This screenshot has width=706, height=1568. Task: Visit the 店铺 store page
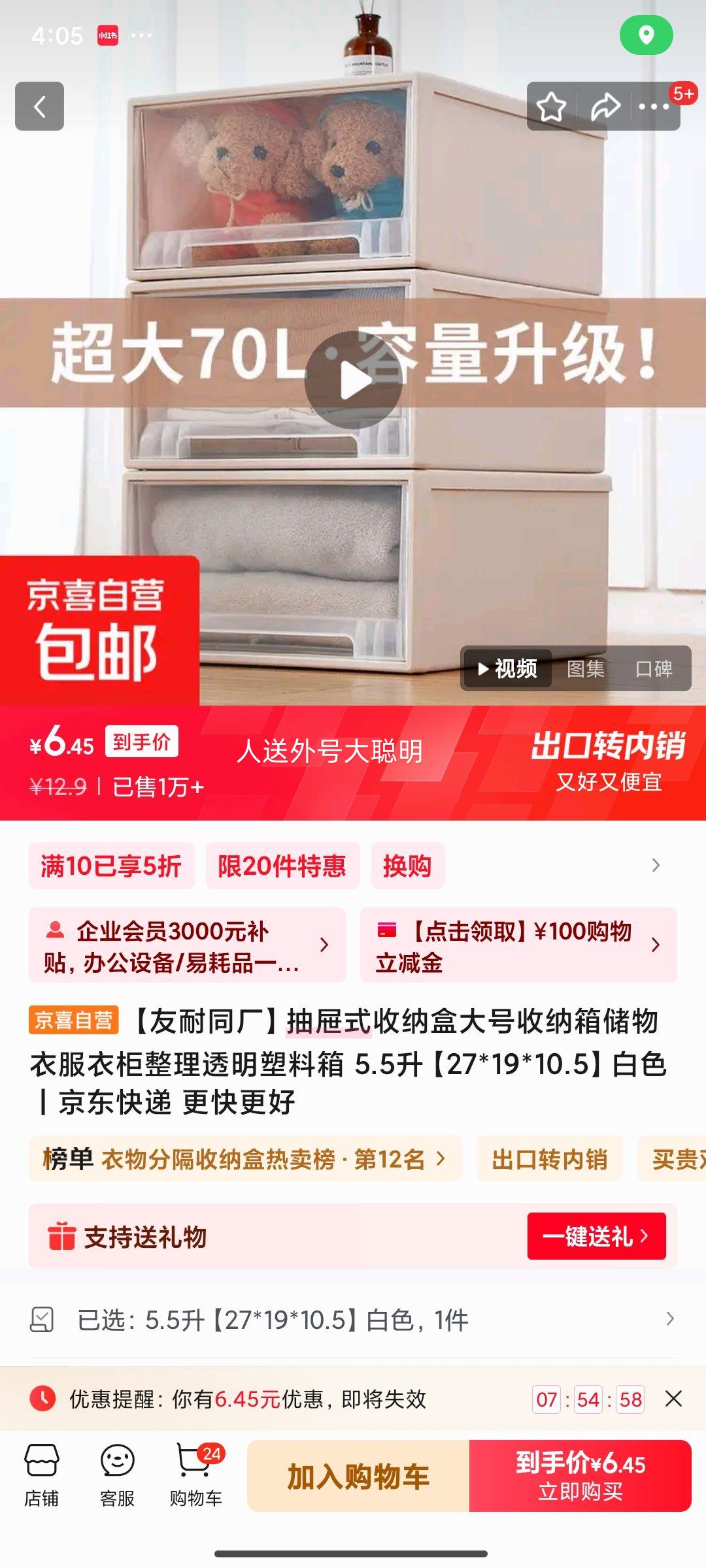click(42, 1475)
